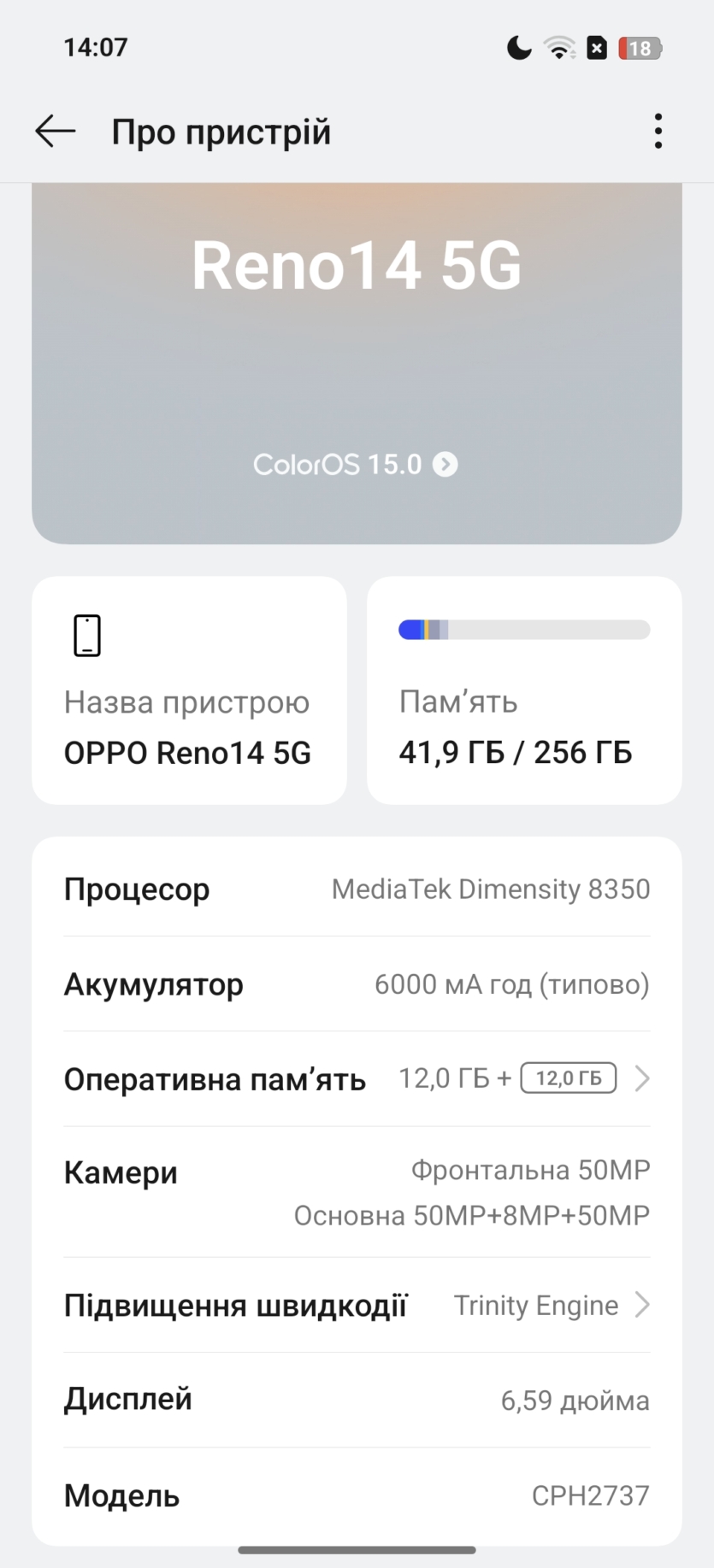Open ColorOS 15.0 version details

356,464
